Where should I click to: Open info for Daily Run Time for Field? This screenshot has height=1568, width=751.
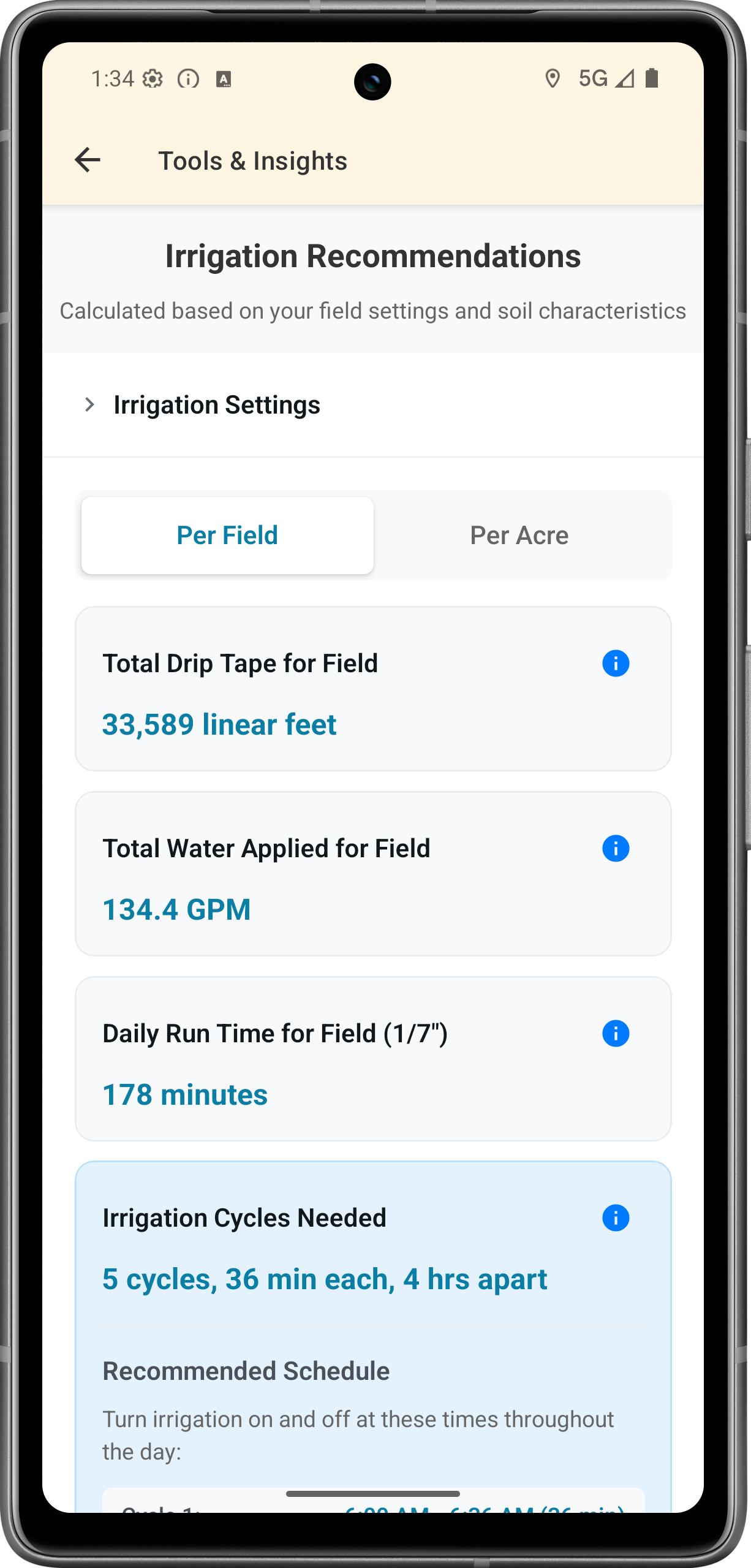point(614,1033)
